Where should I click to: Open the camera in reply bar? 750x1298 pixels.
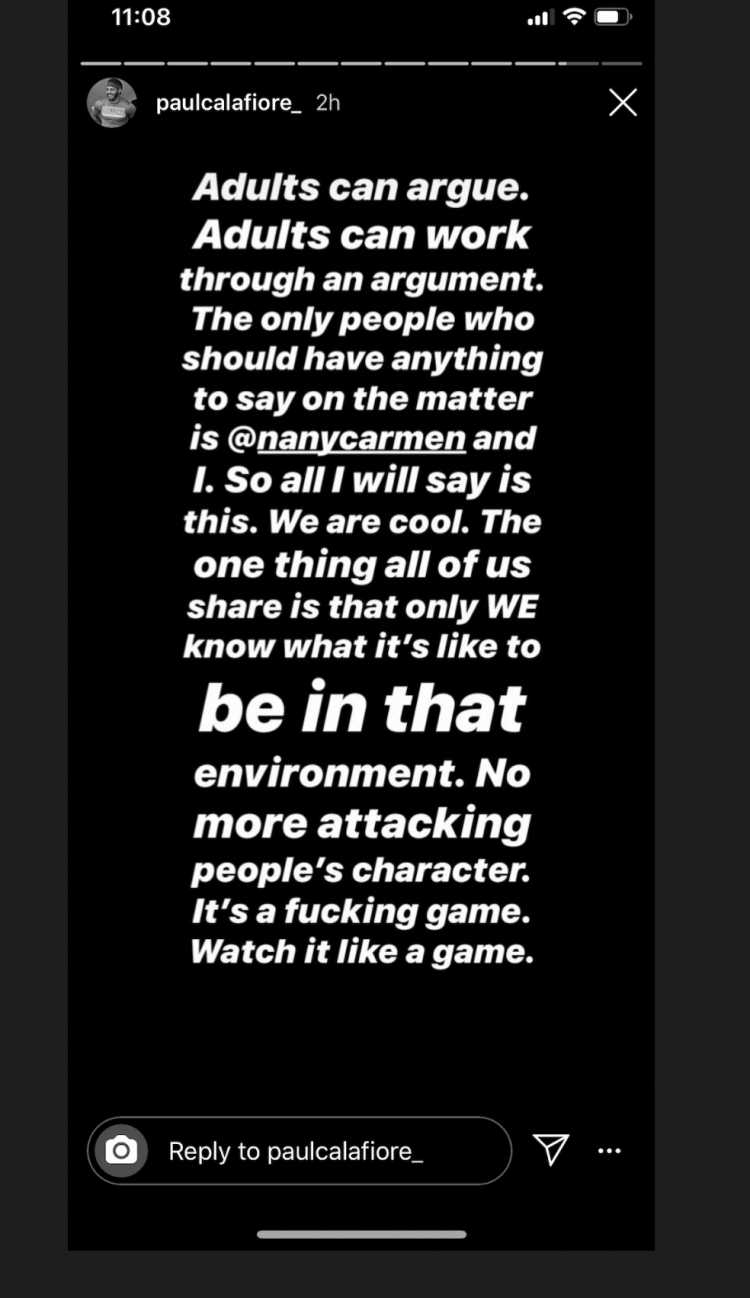pyautogui.click(x=121, y=1151)
